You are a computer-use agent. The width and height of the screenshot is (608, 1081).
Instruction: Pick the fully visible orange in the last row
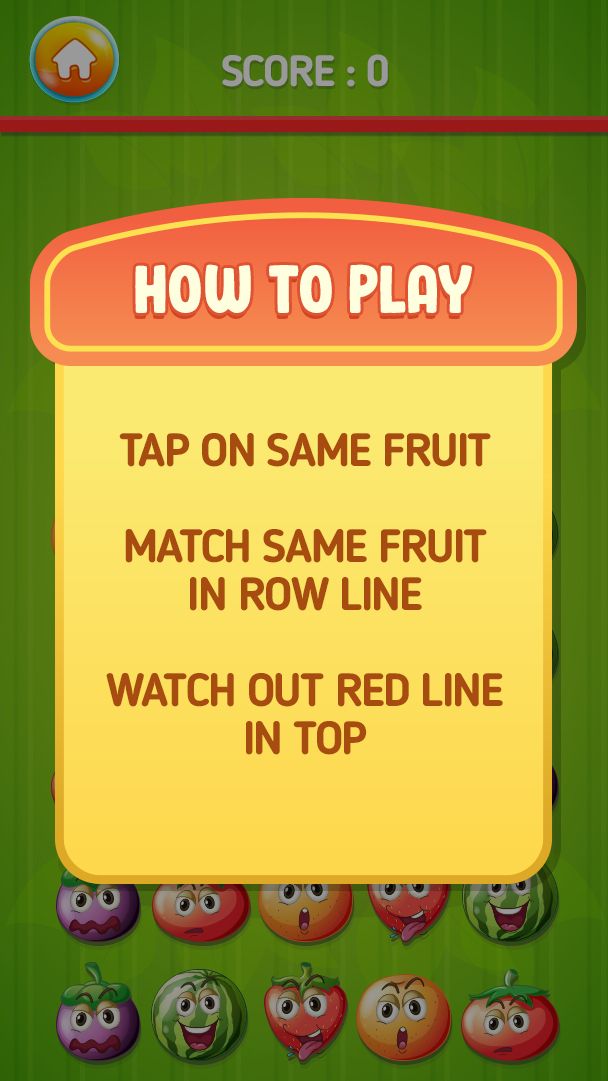coord(404,1017)
